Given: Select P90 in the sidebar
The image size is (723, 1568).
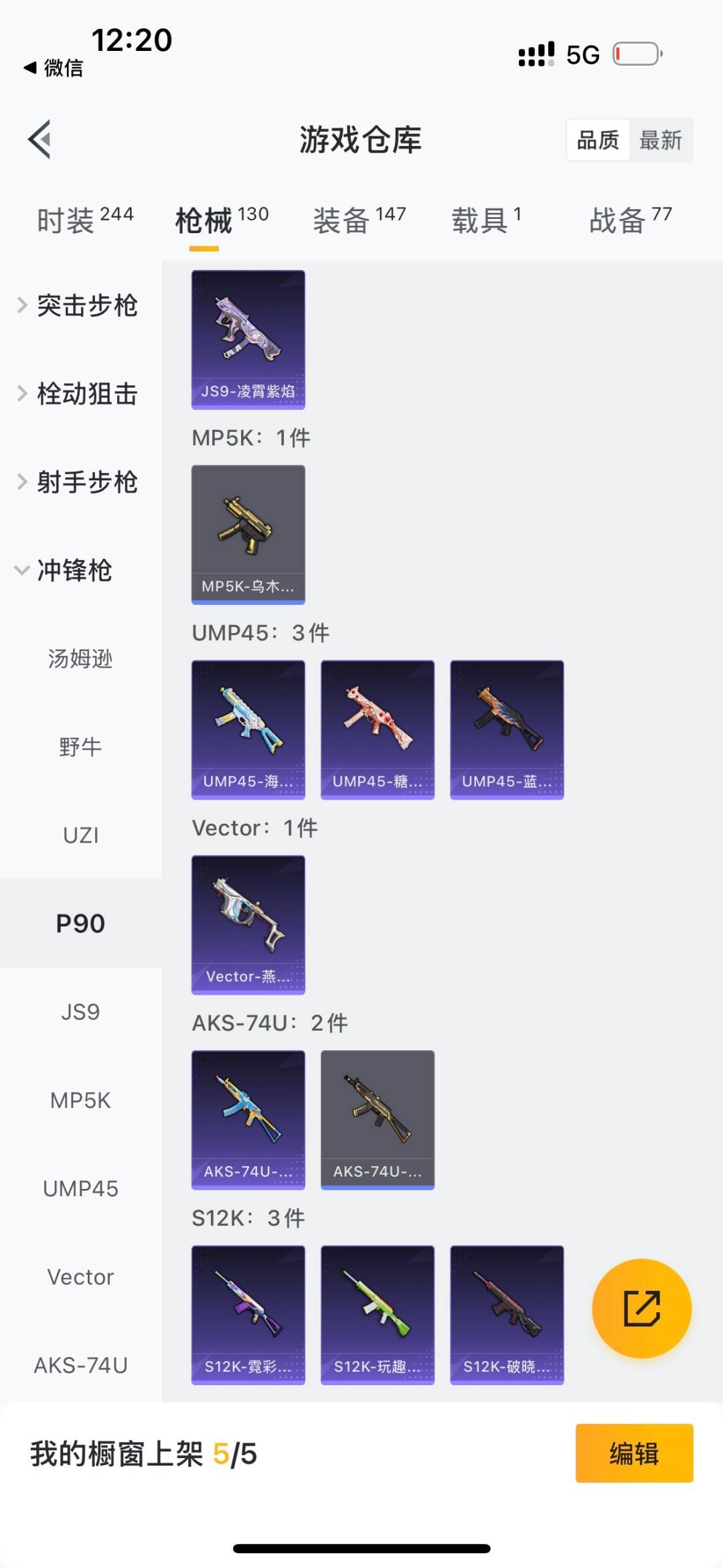Looking at the screenshot, I should (x=80, y=922).
